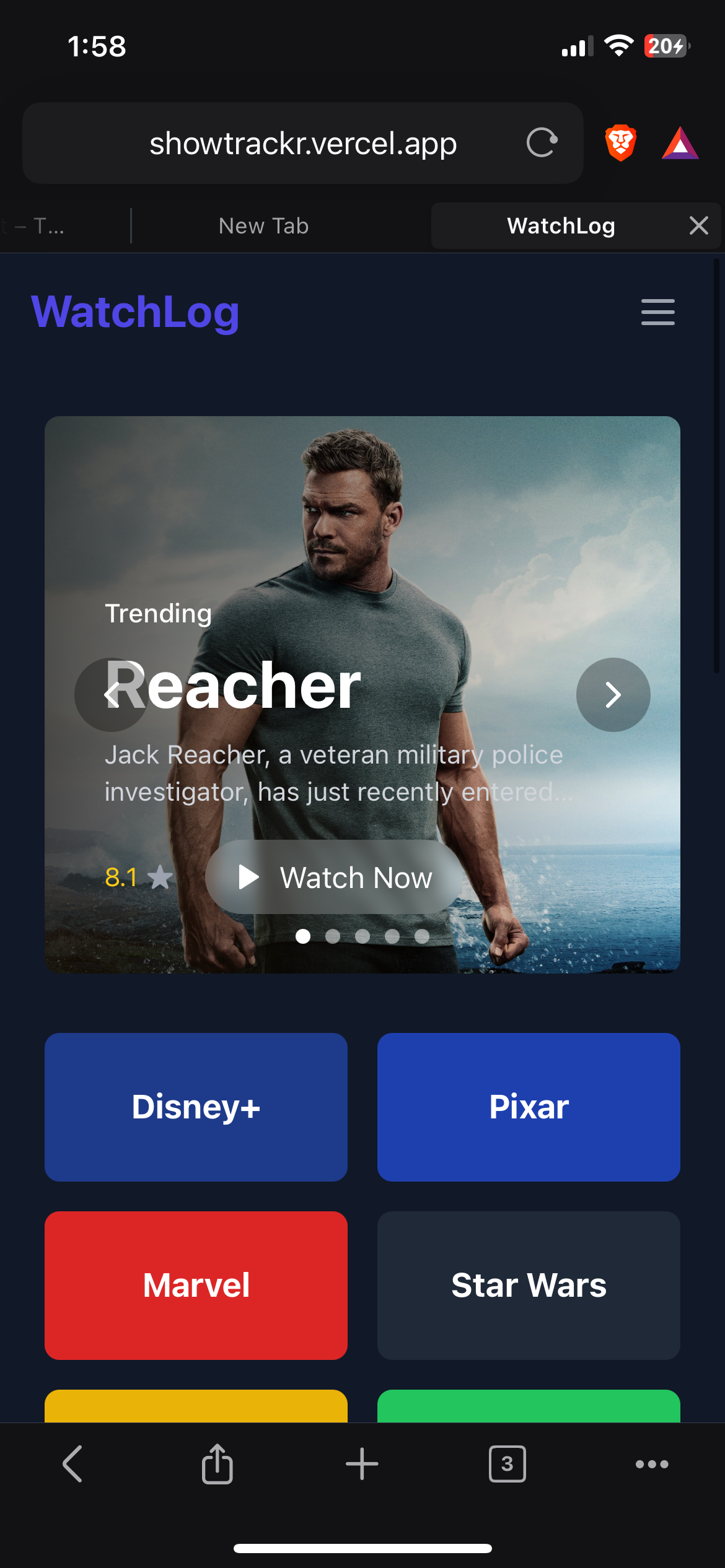Tap the address bar URL

click(302, 143)
